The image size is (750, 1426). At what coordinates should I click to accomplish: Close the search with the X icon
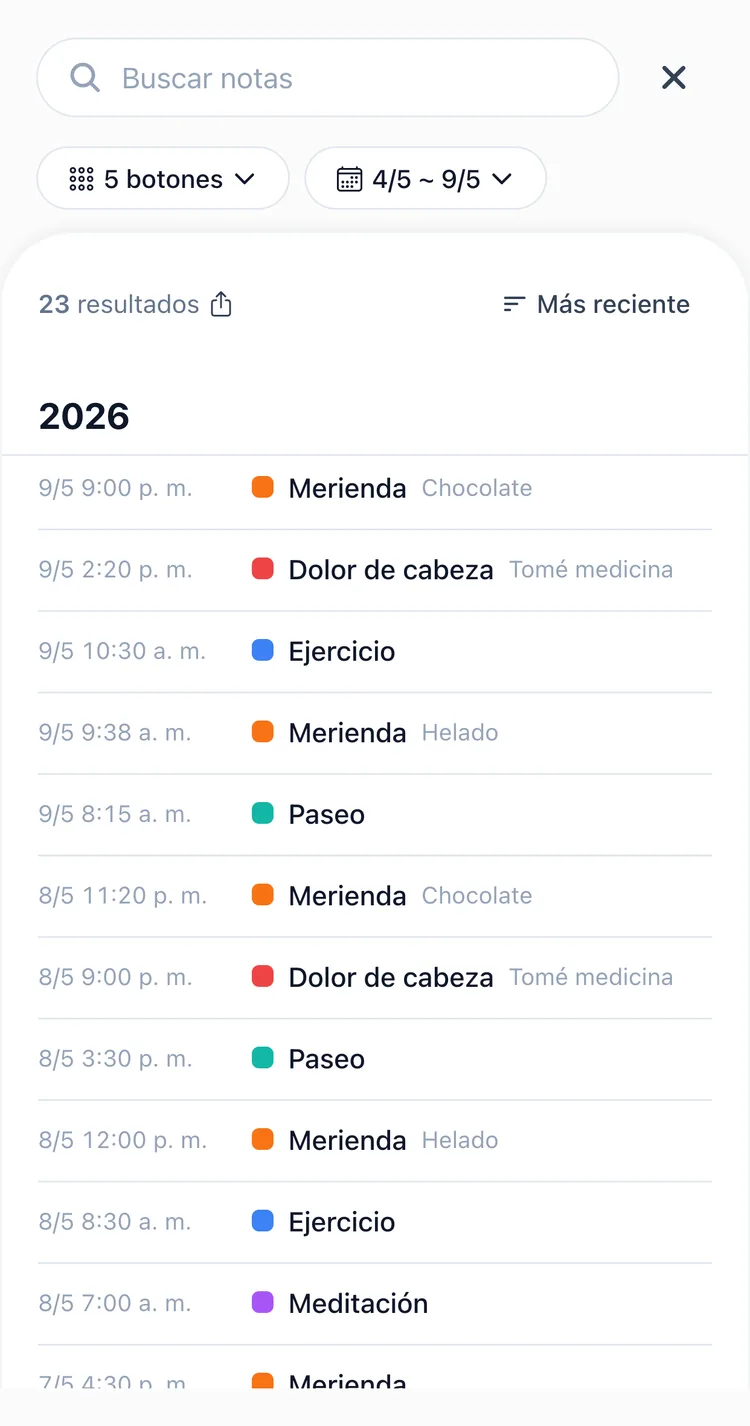674,78
